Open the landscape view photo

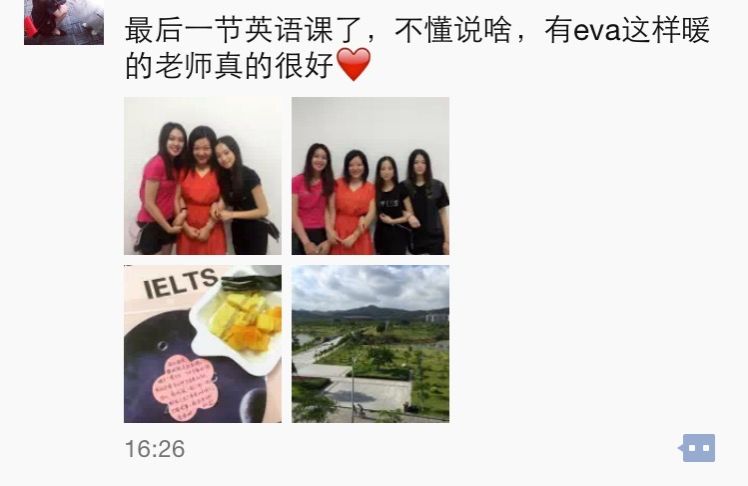pyautogui.click(x=370, y=344)
